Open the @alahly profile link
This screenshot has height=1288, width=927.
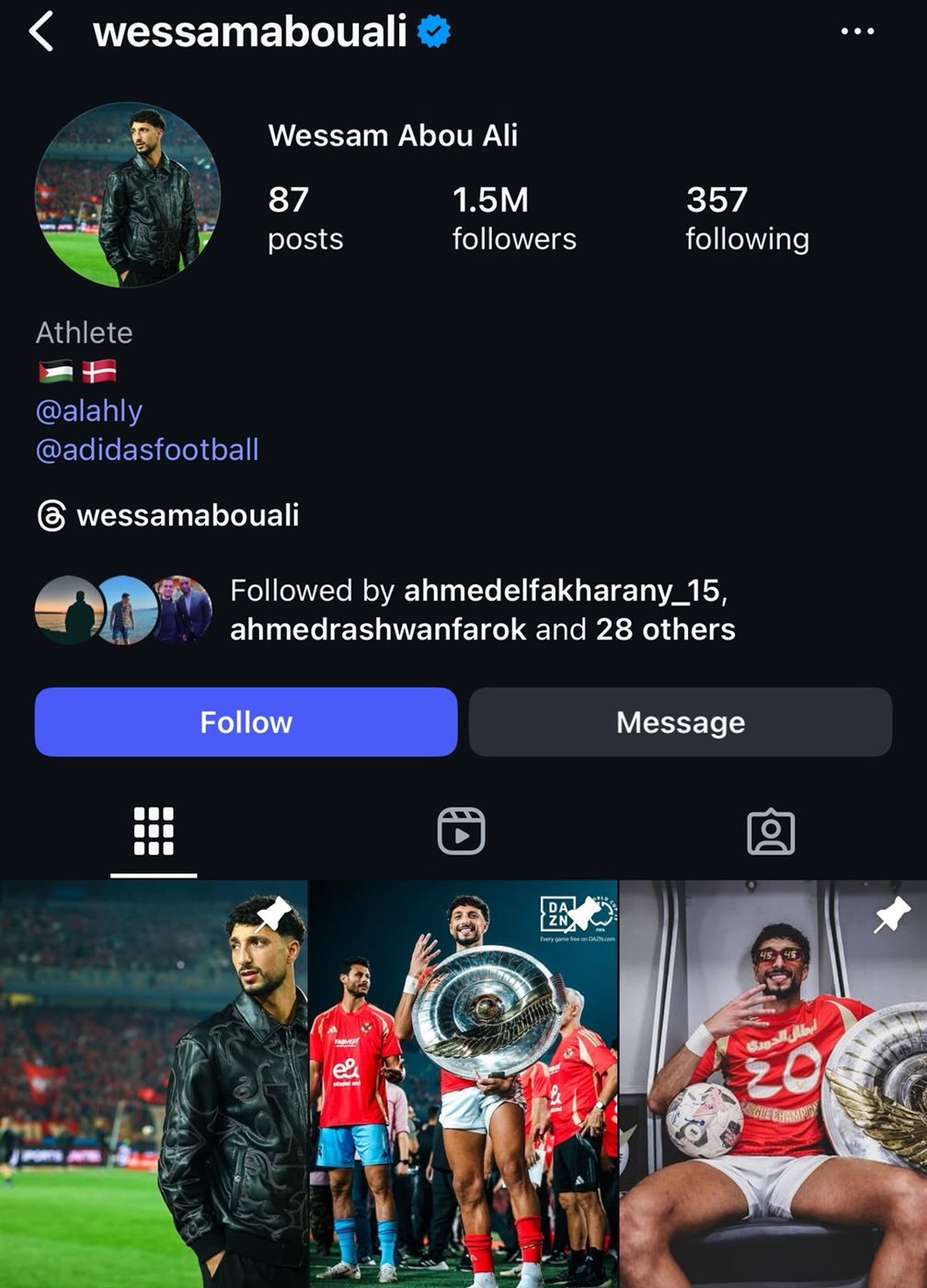tap(89, 410)
